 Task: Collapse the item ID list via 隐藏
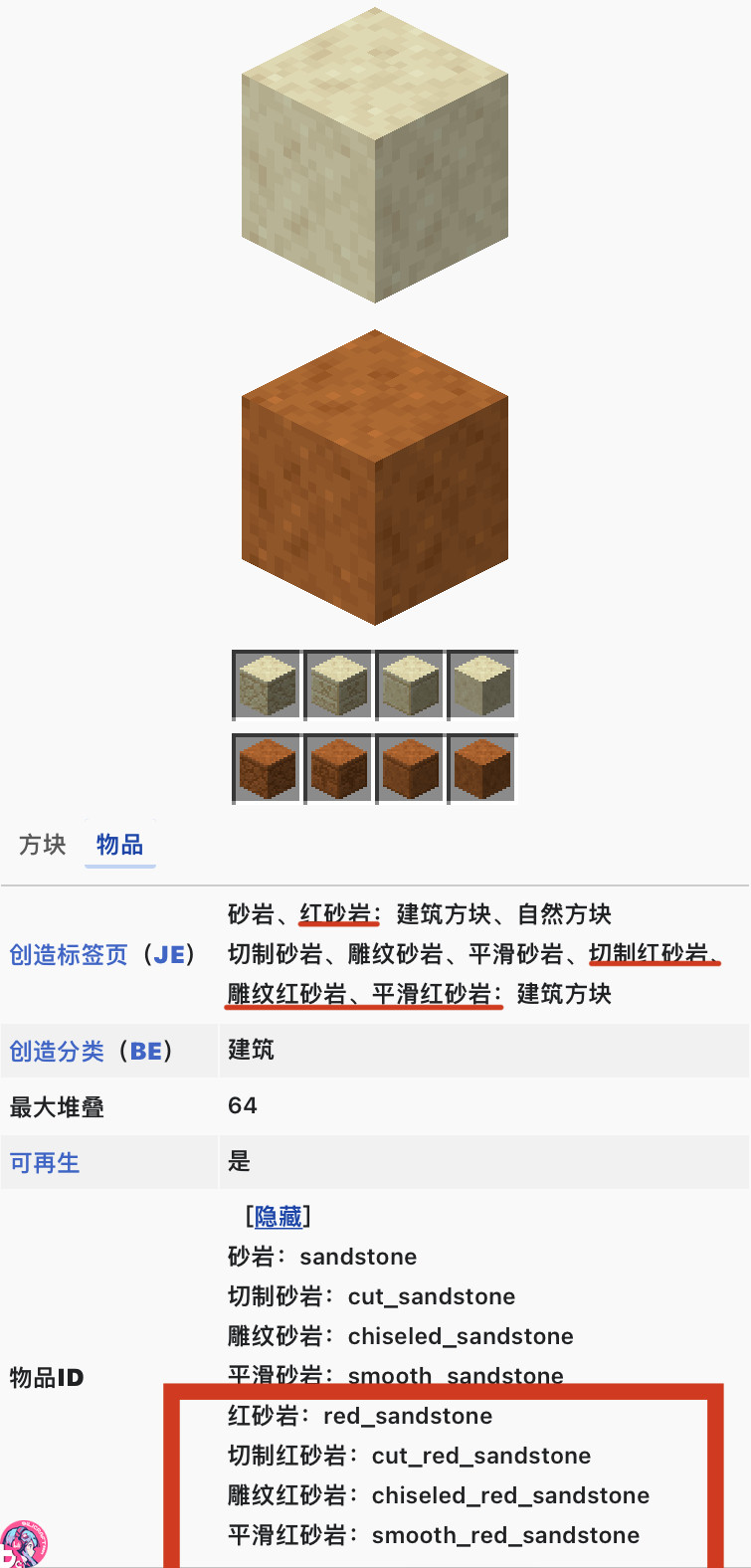(x=278, y=1216)
